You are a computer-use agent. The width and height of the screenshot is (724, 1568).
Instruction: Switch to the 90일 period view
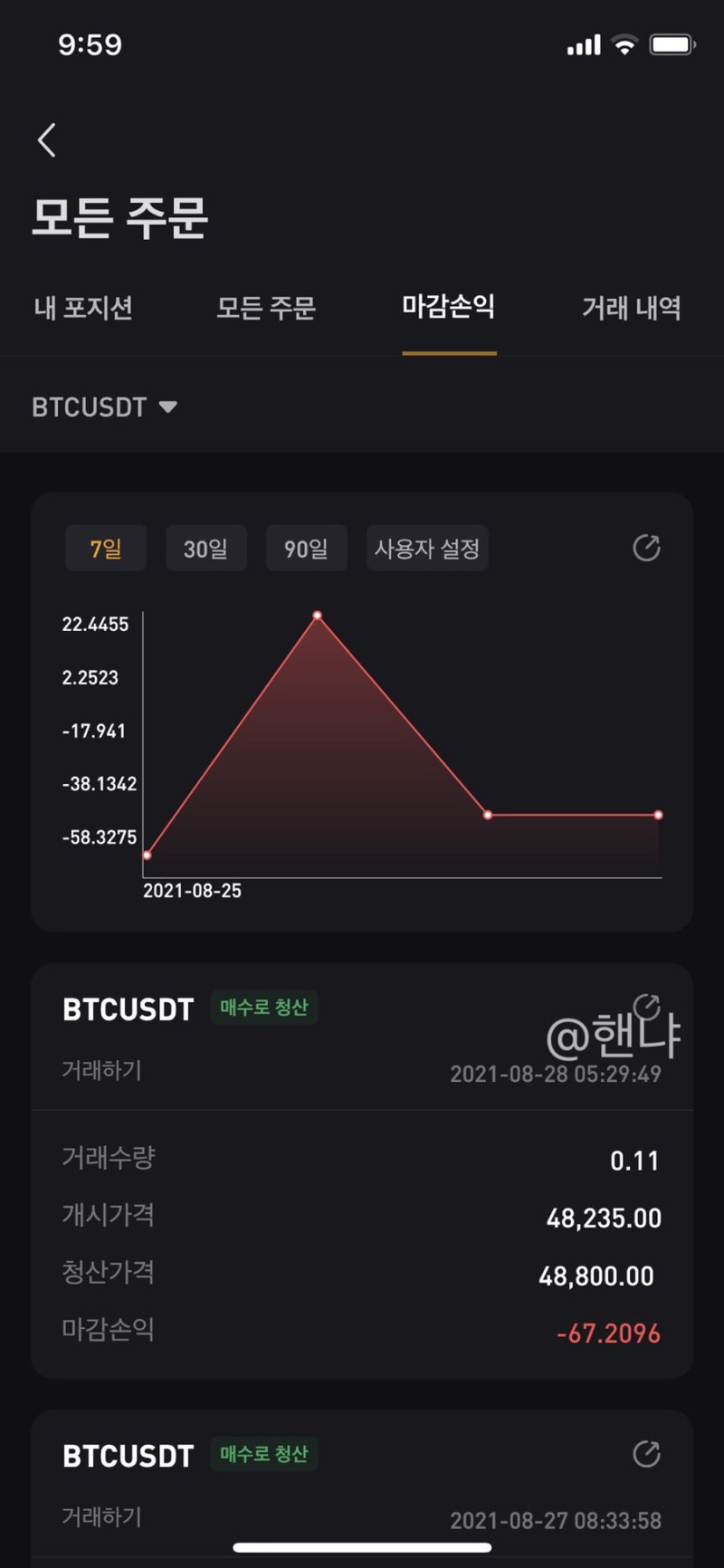306,548
